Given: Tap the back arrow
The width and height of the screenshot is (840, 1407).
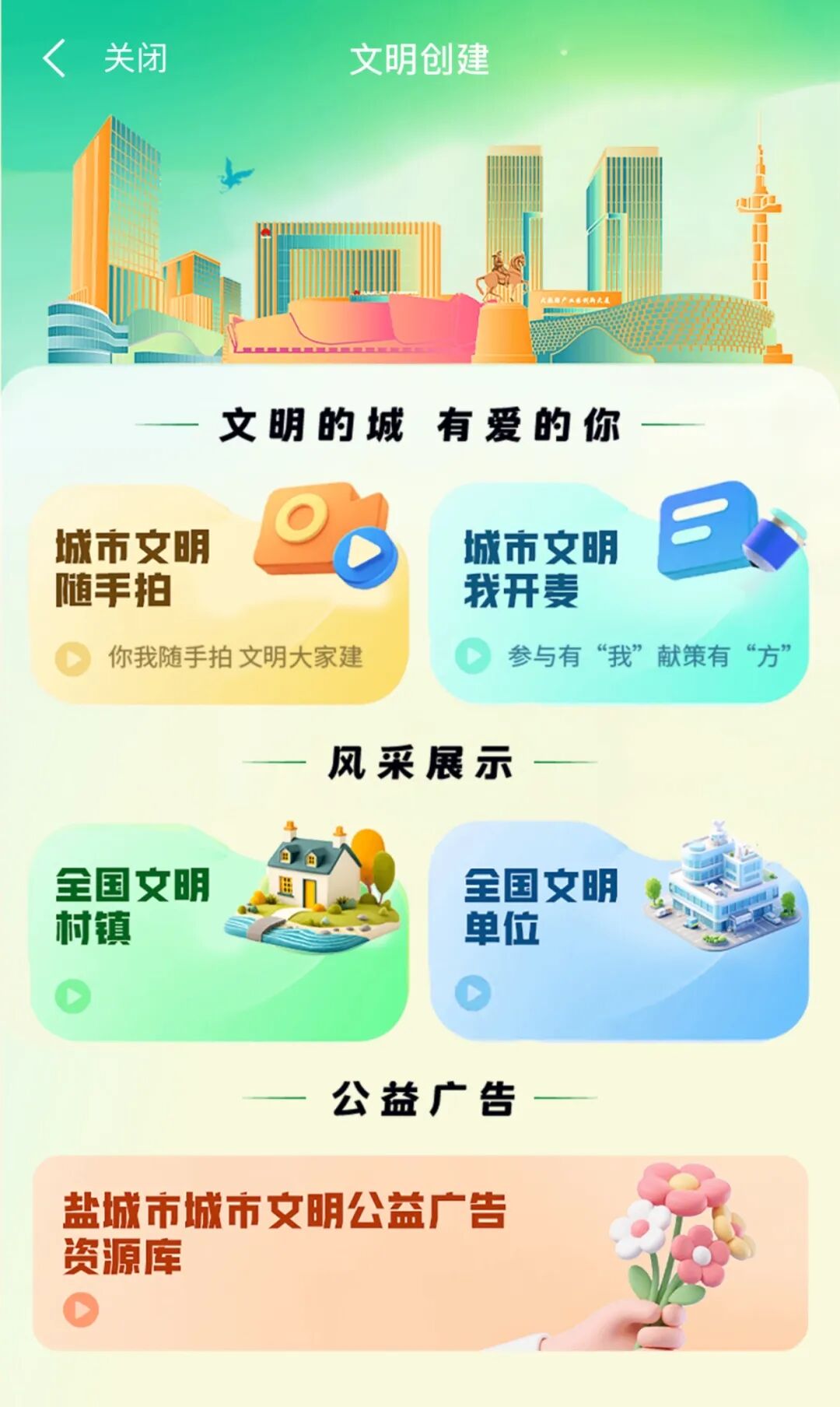Looking at the screenshot, I should click(x=54, y=59).
